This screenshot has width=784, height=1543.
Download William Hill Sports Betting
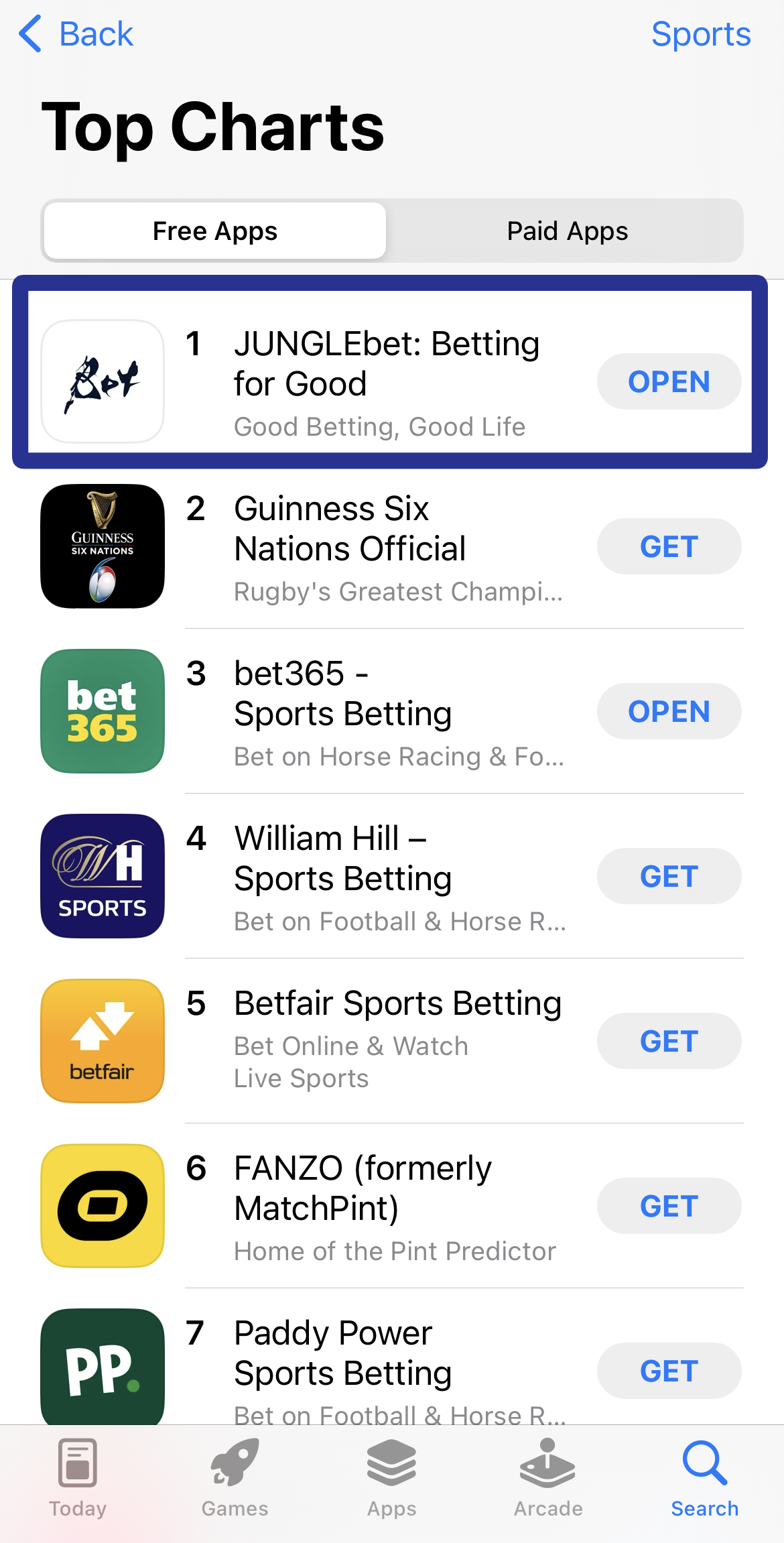pos(668,876)
